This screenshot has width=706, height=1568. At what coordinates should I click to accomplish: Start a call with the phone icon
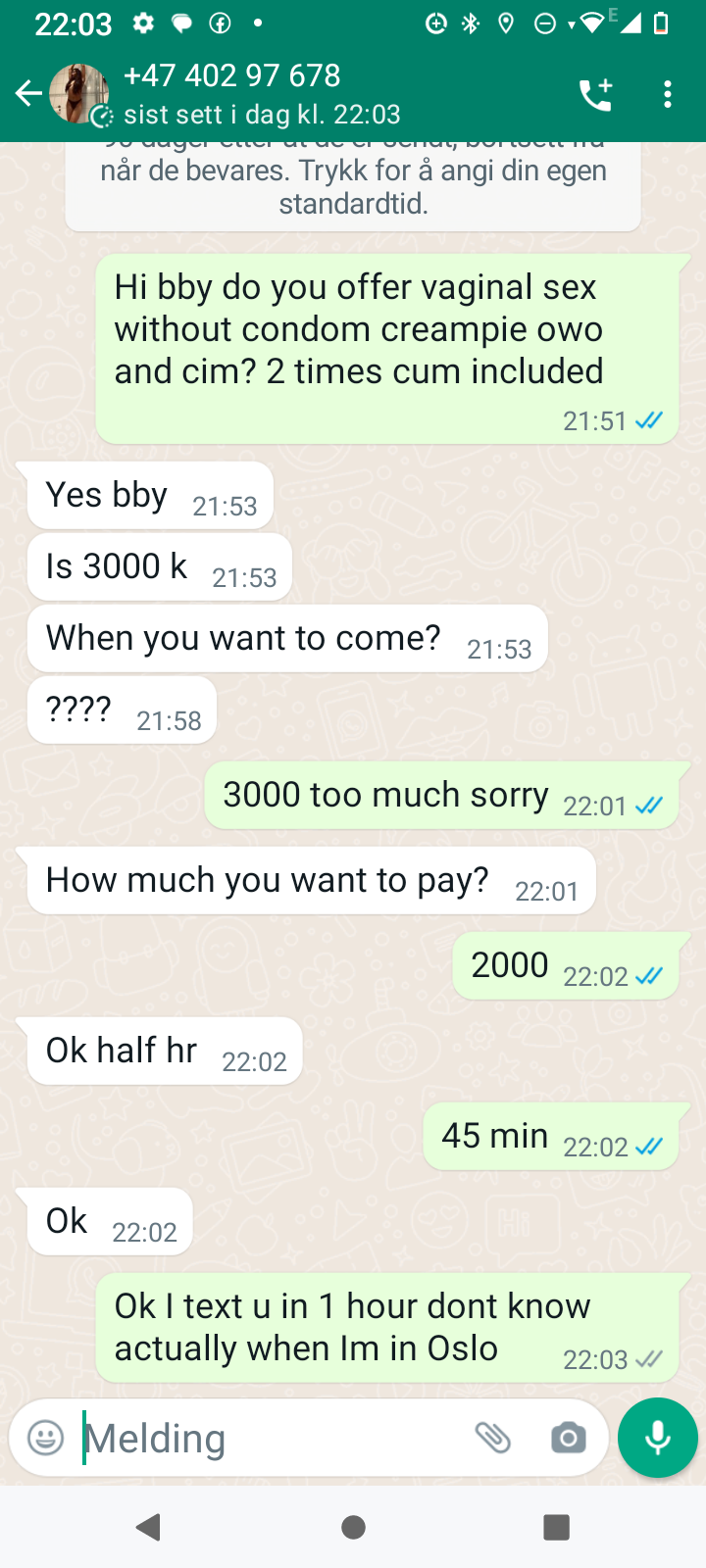point(595,94)
